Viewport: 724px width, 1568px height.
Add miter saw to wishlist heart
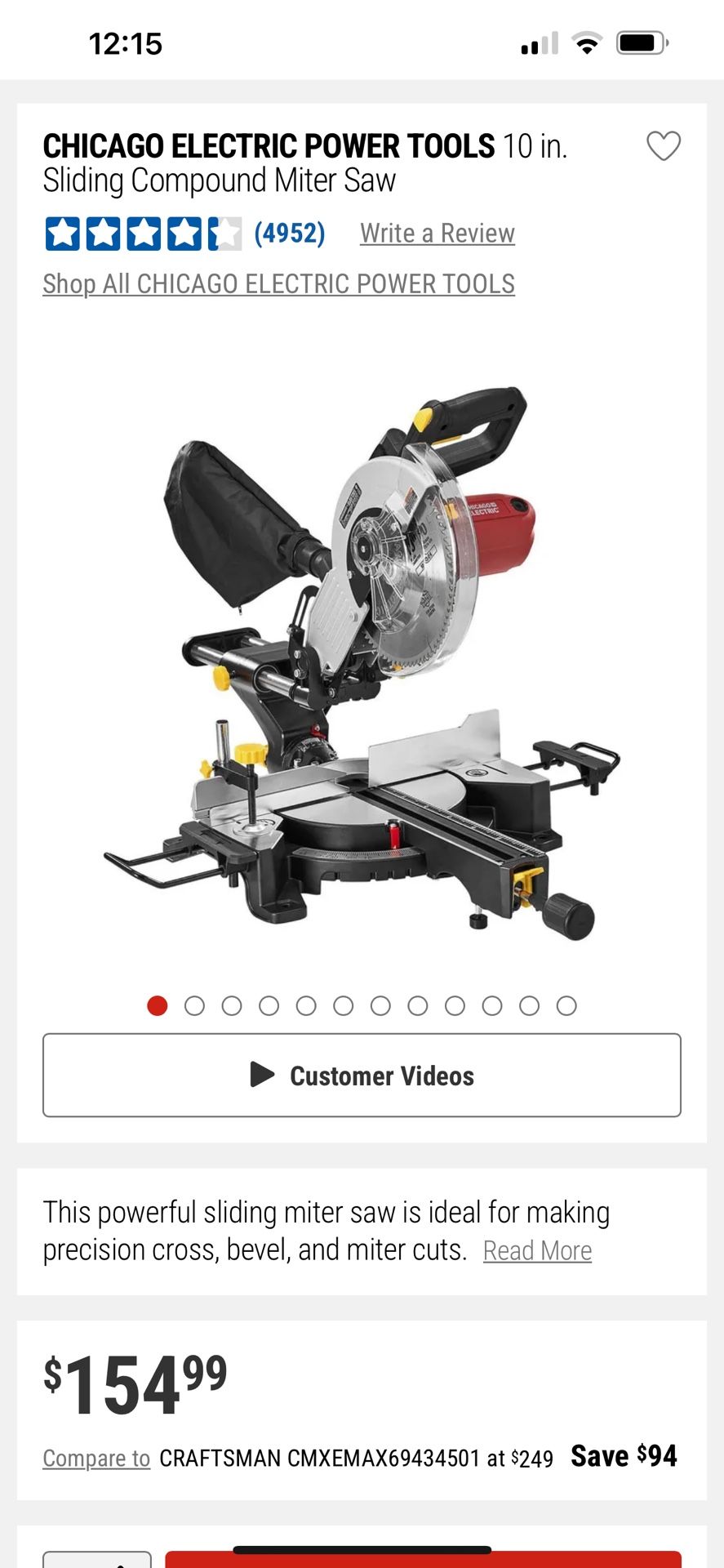663,147
